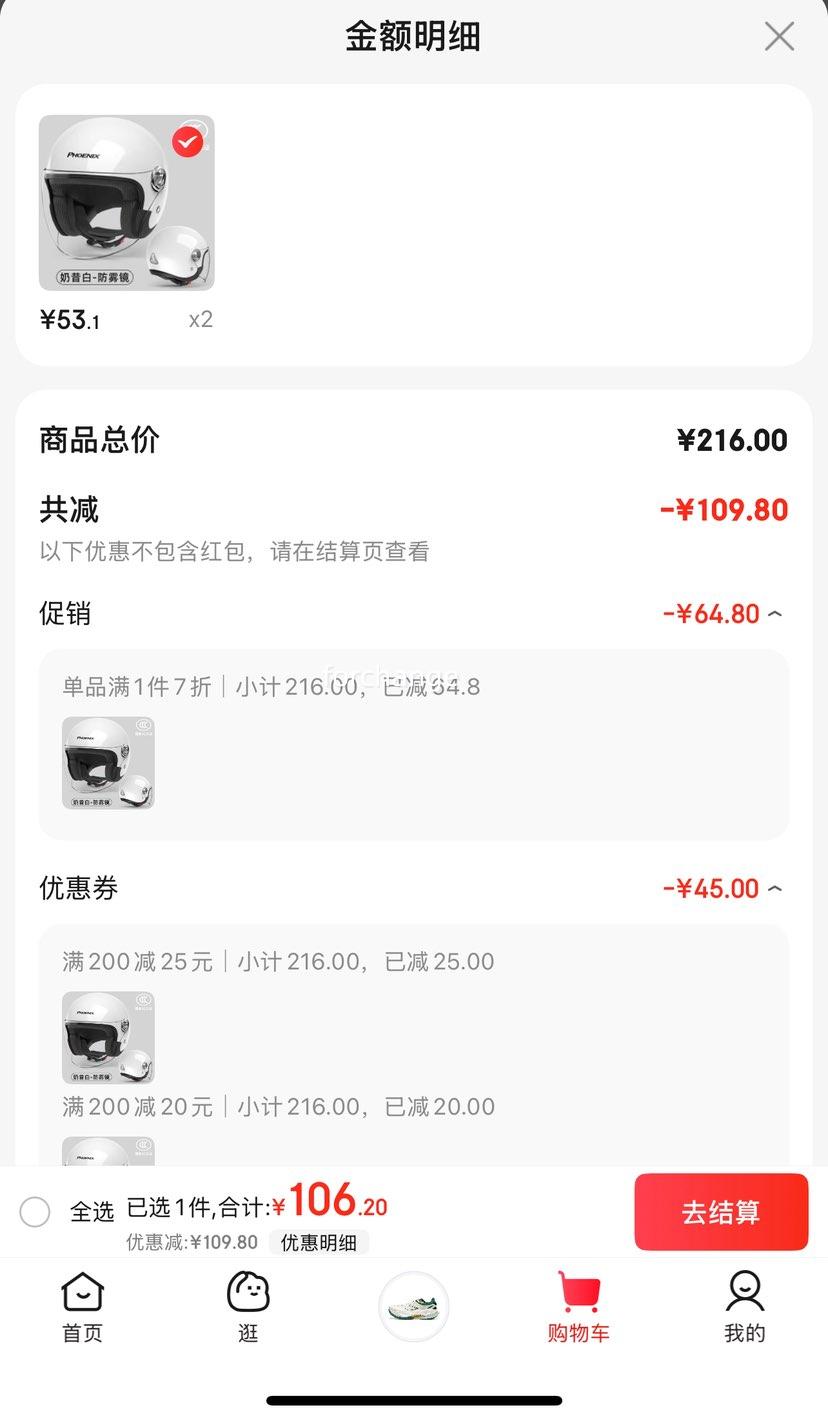Go to the 我的 profile tab
Viewport: 828px width, 1421px height.
744,1307
